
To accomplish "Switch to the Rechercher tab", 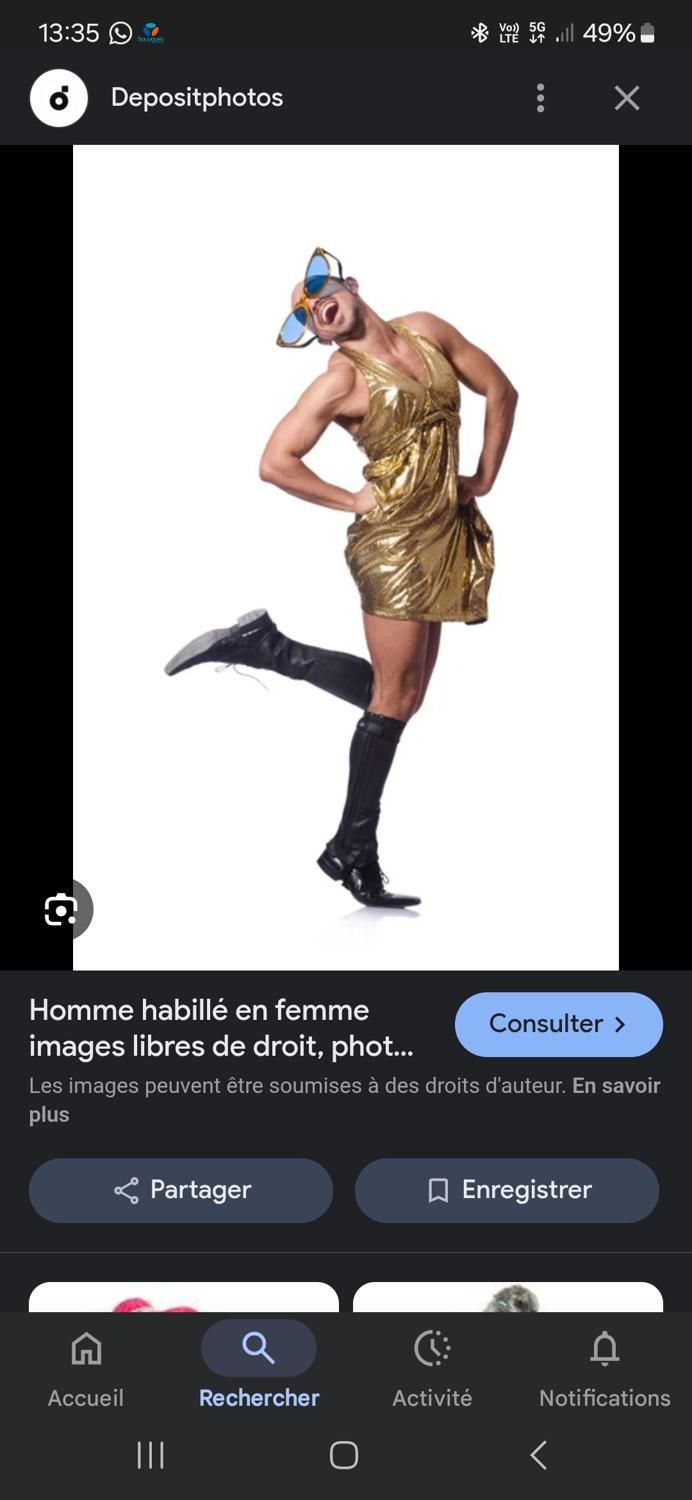I will pos(259,1368).
